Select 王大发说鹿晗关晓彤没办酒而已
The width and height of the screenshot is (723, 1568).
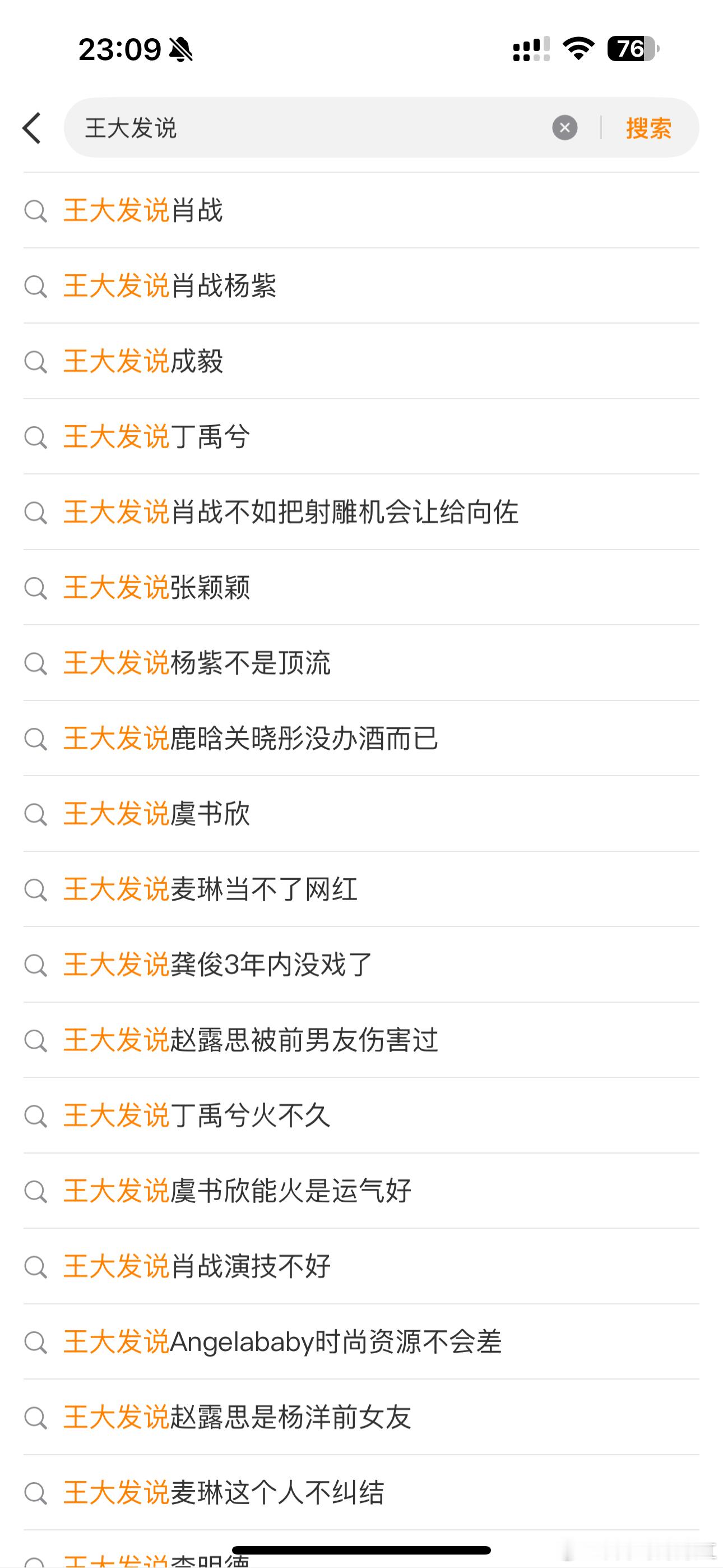361,739
